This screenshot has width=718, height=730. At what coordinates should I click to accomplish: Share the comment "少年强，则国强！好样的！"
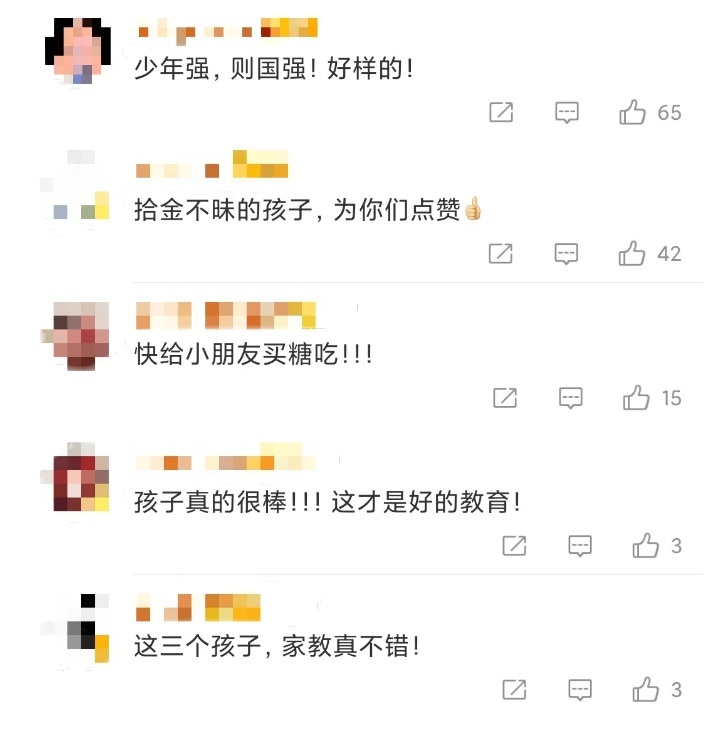(x=501, y=113)
